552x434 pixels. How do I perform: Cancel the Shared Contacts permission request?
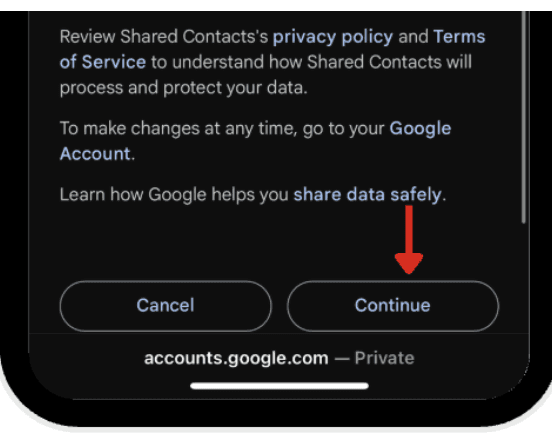click(165, 306)
